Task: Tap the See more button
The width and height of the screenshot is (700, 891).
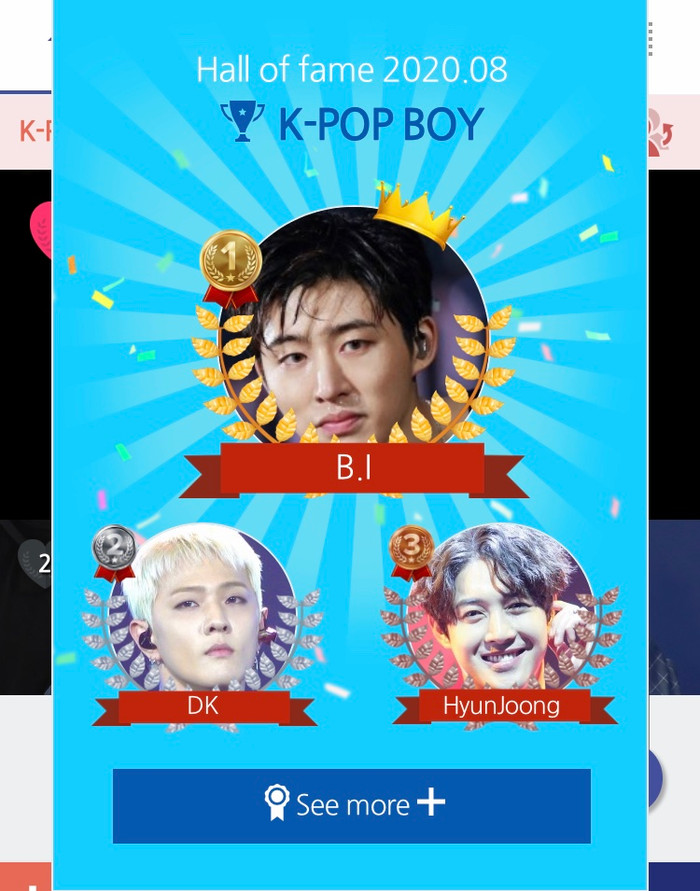Action: (x=351, y=805)
